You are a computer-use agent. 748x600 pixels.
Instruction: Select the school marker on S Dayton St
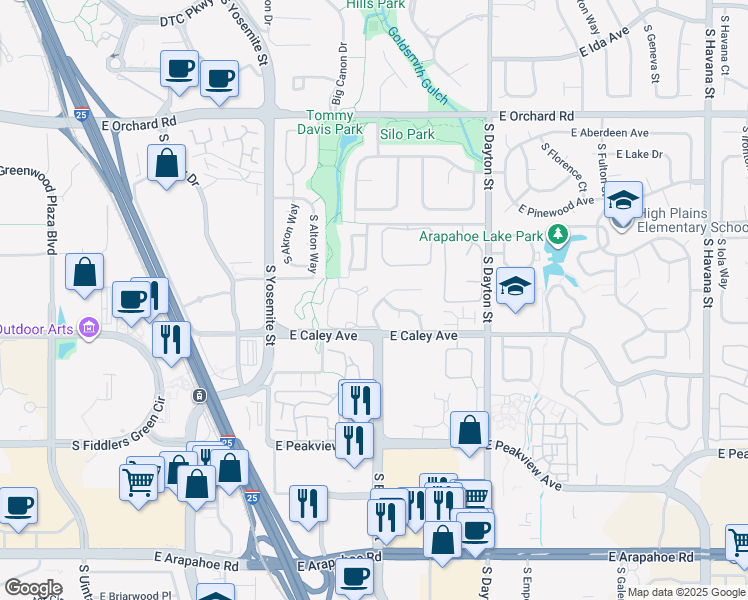516,287
